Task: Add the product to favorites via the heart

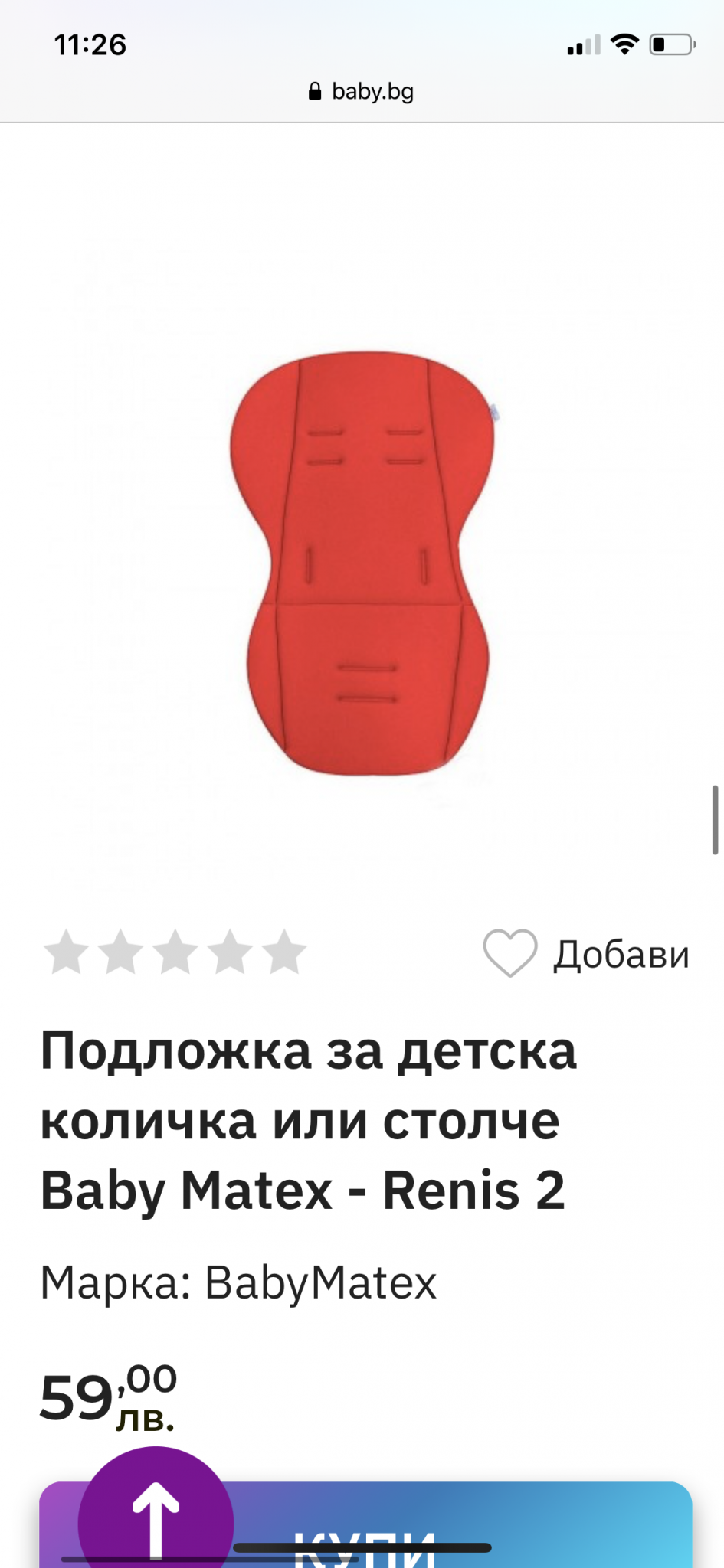Action: click(x=509, y=953)
